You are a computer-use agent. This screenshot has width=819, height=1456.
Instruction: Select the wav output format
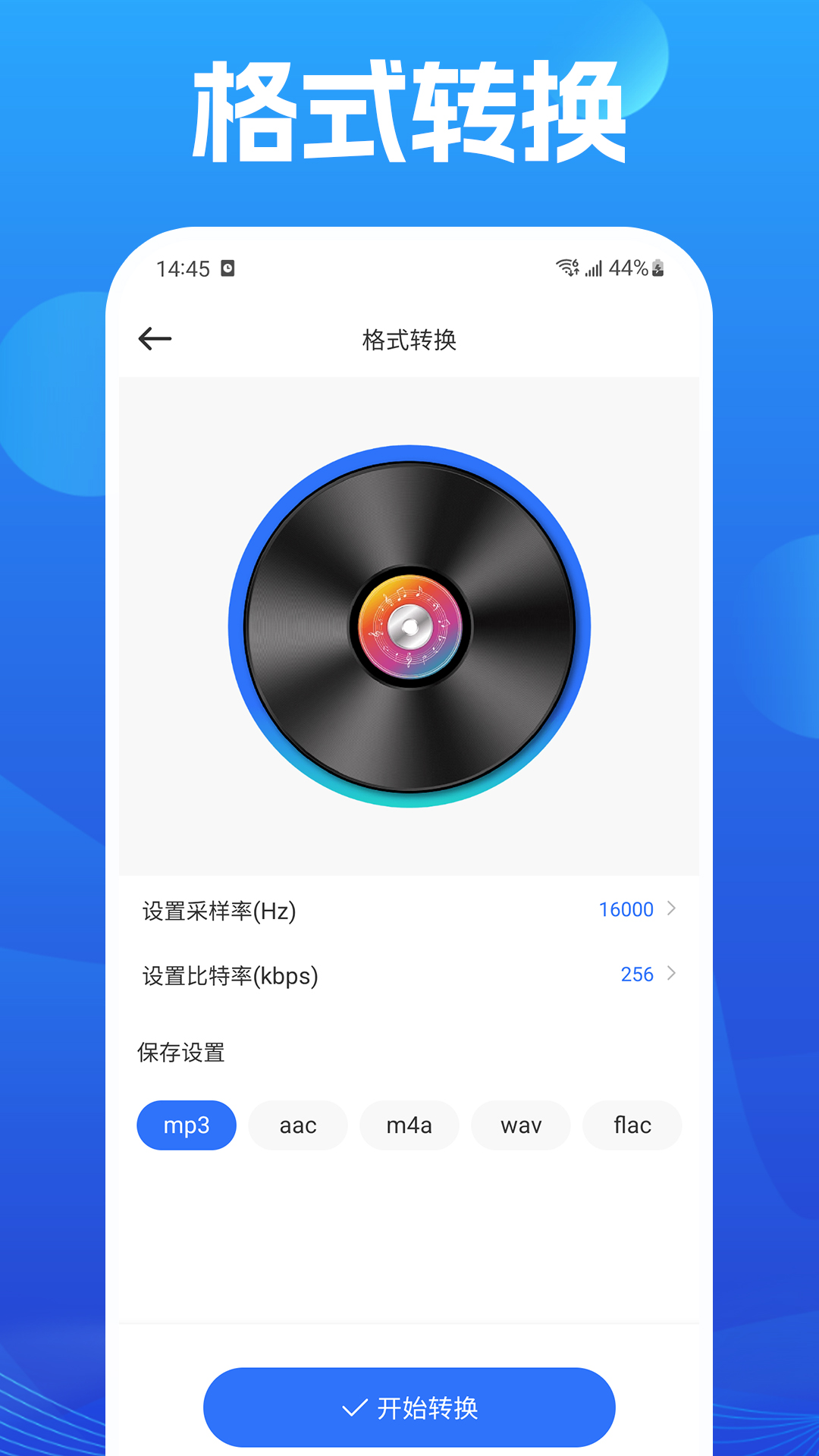[x=521, y=1125]
